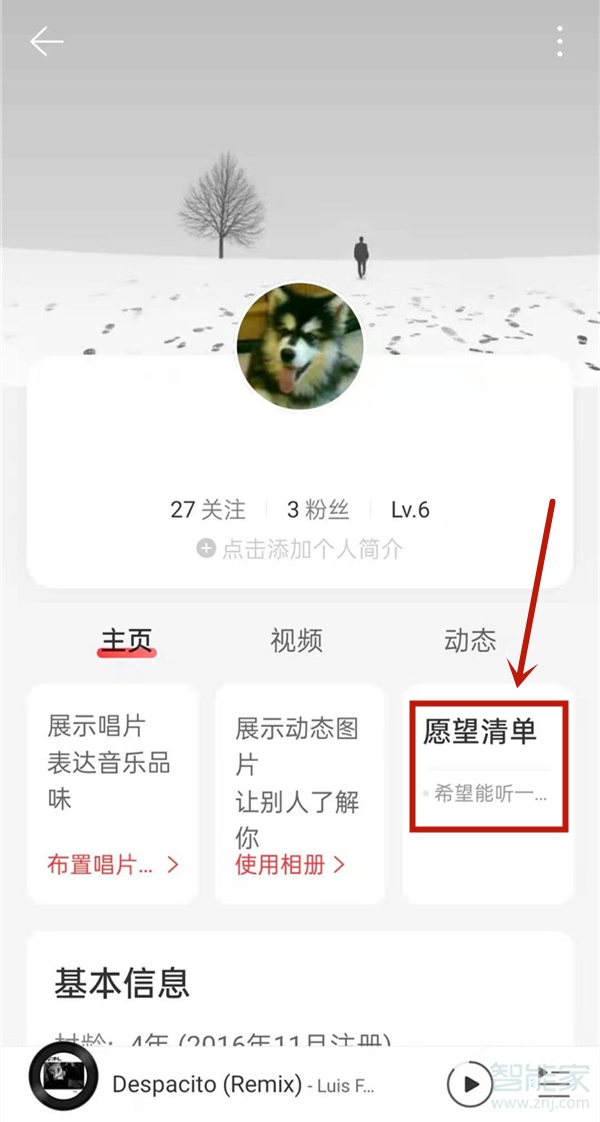Viewport: 600px width, 1122px height.
Task: Play Despacito (Remix) in the mini player
Action: 468,1084
